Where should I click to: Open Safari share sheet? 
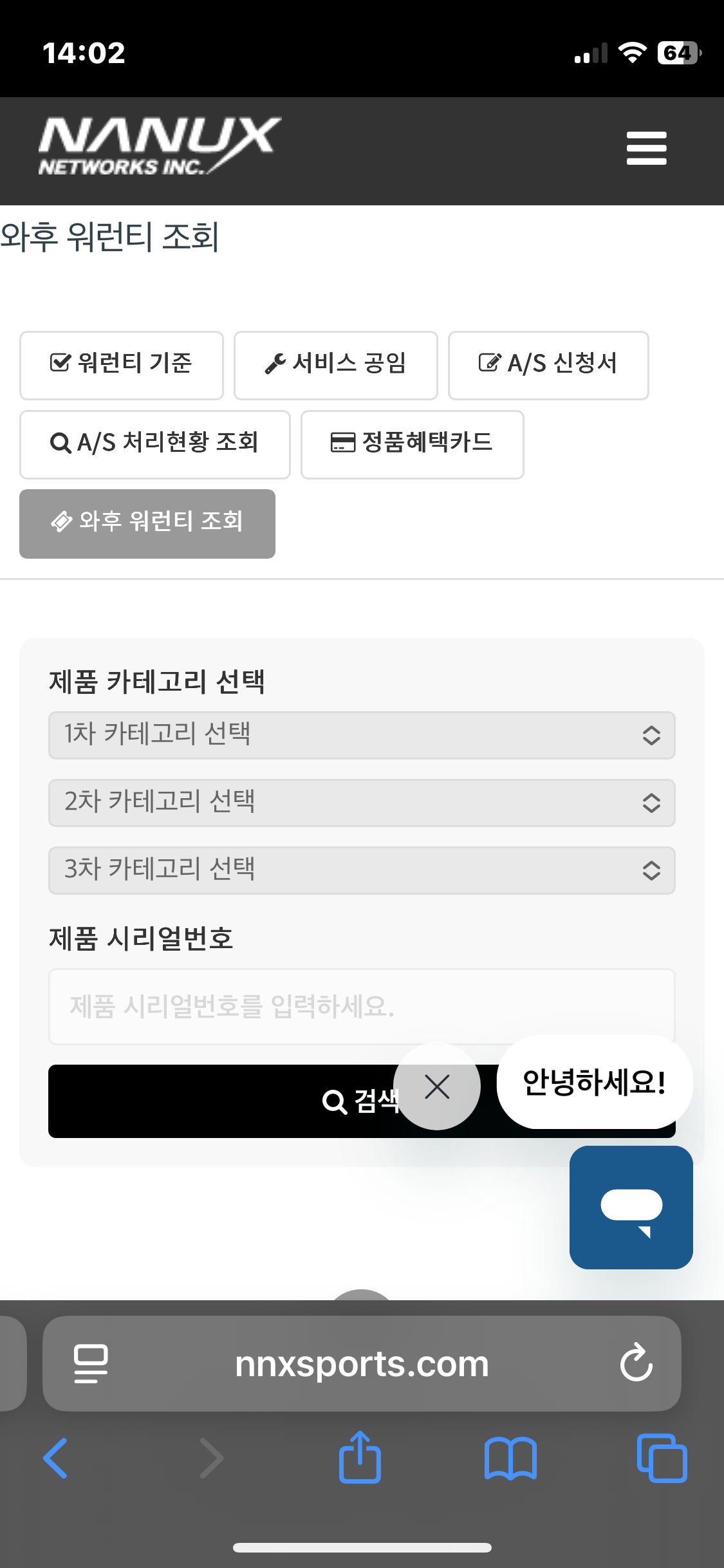pos(360,1458)
